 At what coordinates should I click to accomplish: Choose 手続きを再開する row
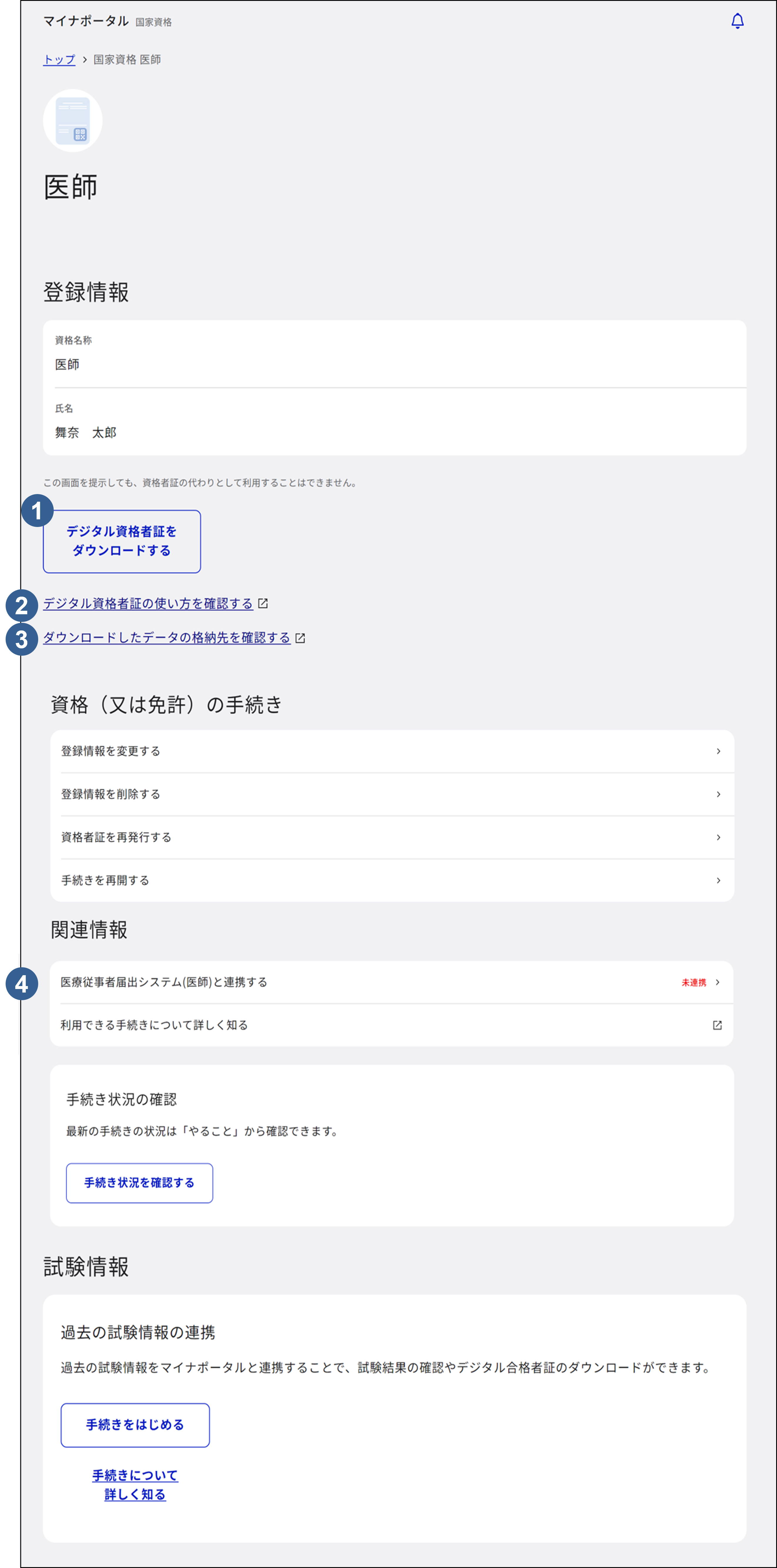[391, 880]
